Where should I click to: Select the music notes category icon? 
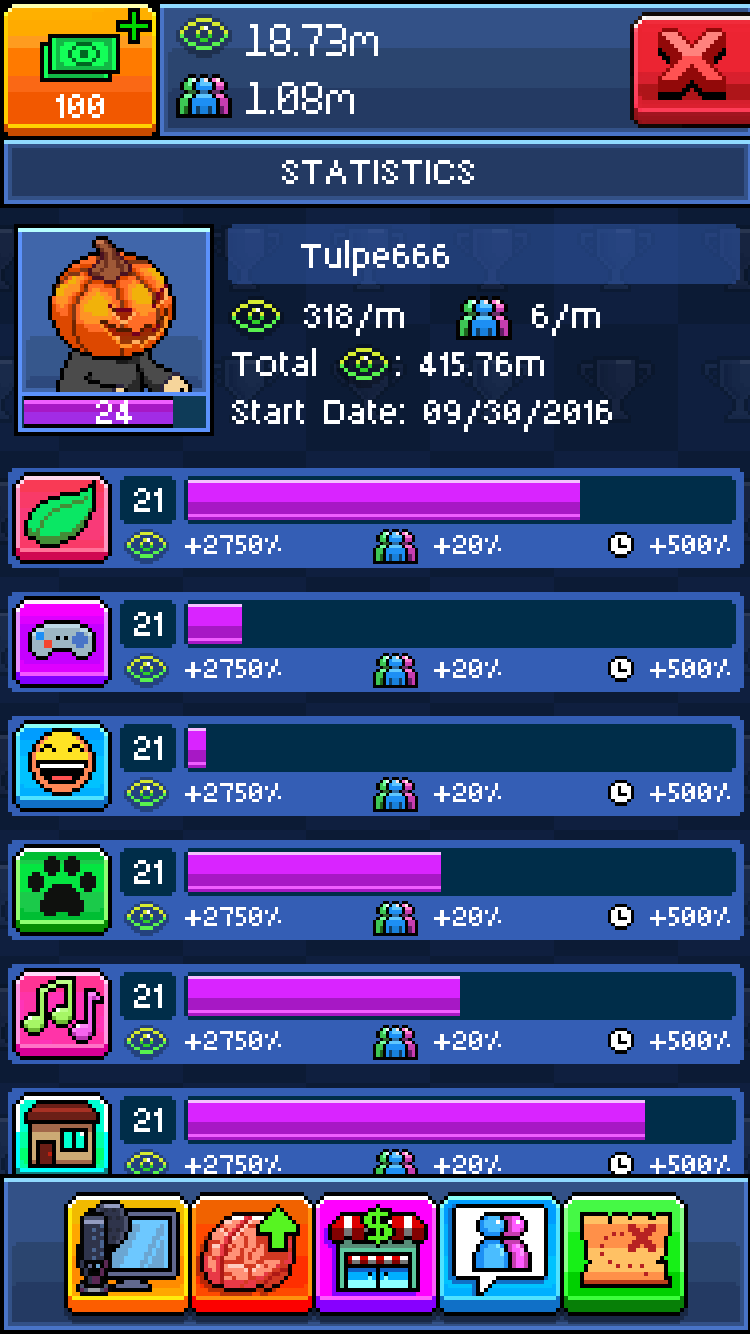click(62, 1014)
